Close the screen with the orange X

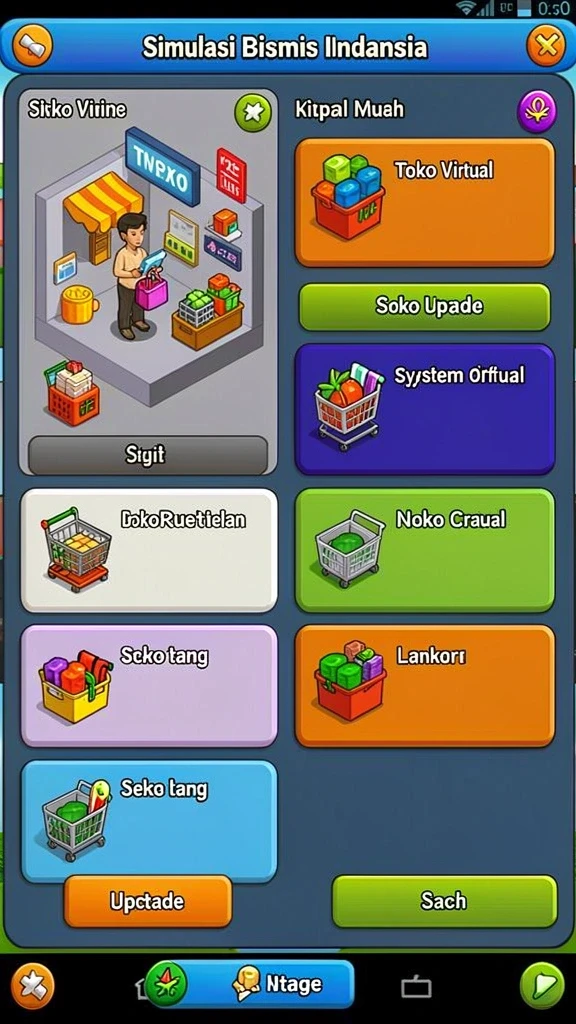click(x=546, y=46)
